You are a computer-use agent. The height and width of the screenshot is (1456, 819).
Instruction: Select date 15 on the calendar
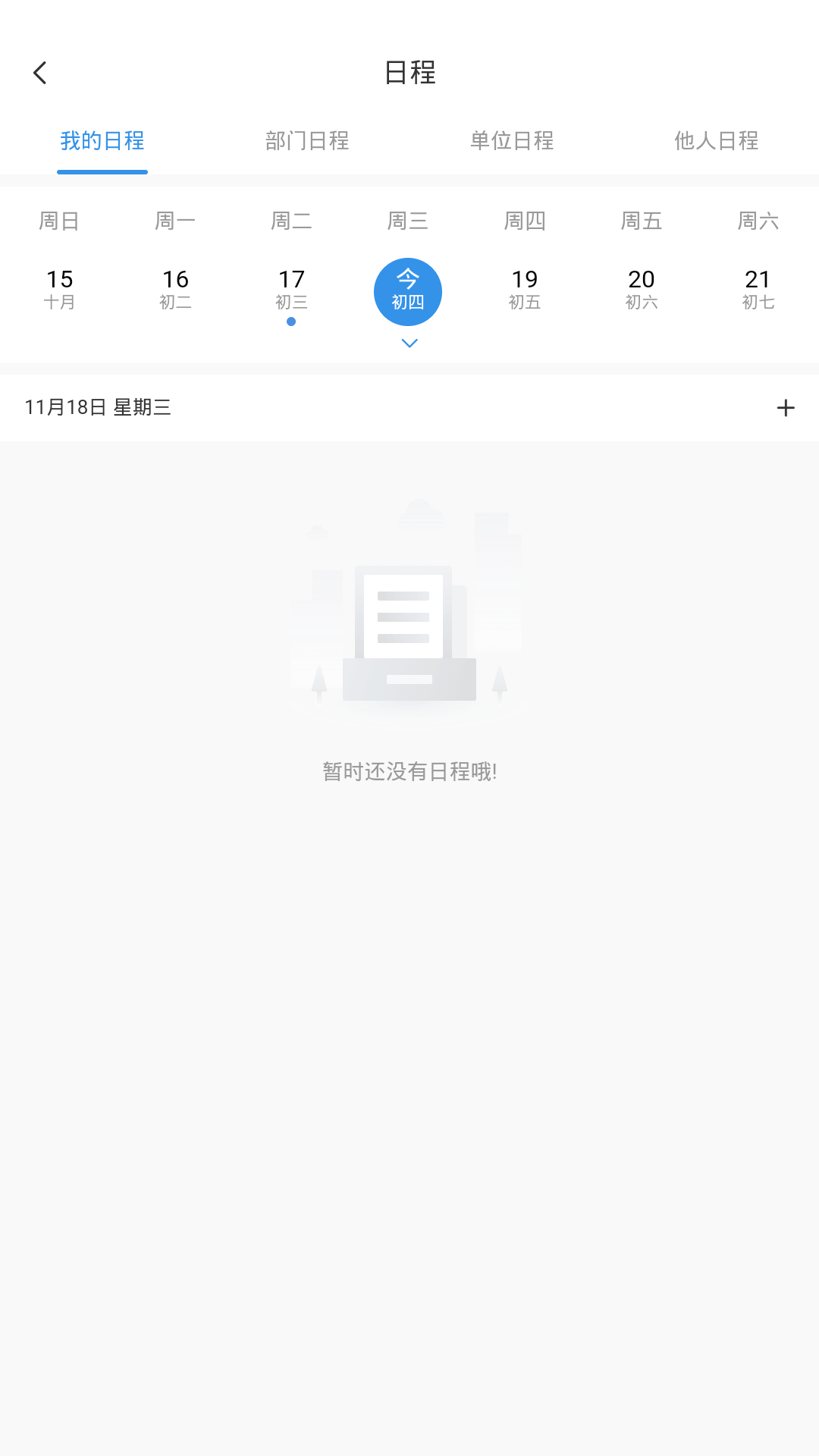click(59, 290)
